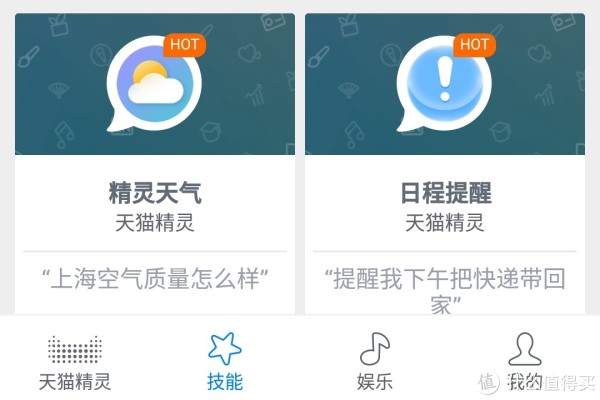Go to the 娱乐 tab

pos(375,361)
